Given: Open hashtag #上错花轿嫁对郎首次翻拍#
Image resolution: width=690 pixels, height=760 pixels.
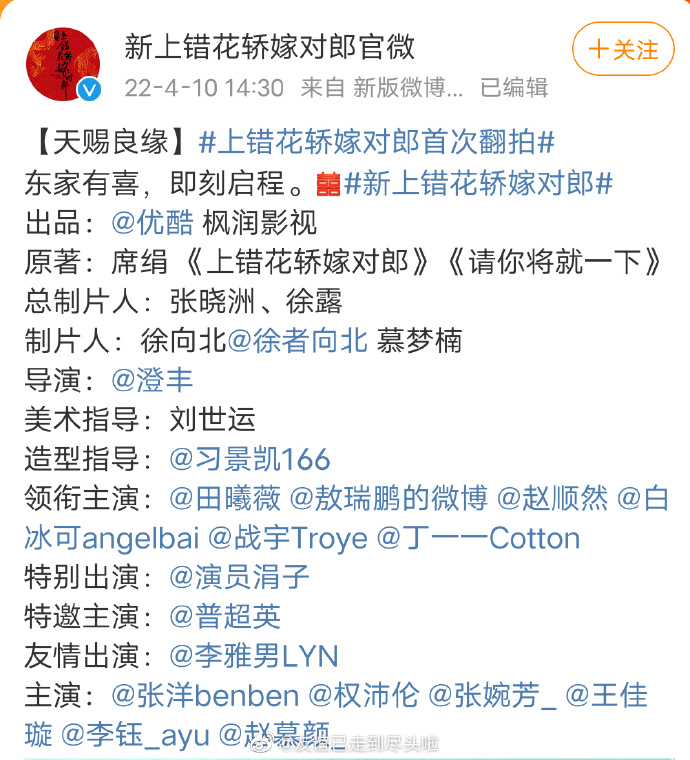Looking at the screenshot, I should click(x=376, y=142).
